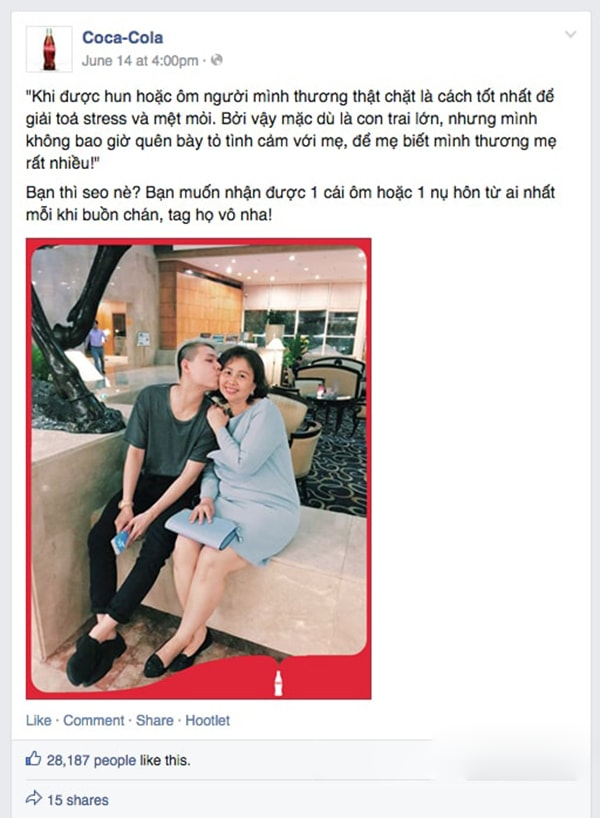The image size is (600, 818).
Task: Tap the Coca-Cola profile picture
Action: tap(49, 49)
